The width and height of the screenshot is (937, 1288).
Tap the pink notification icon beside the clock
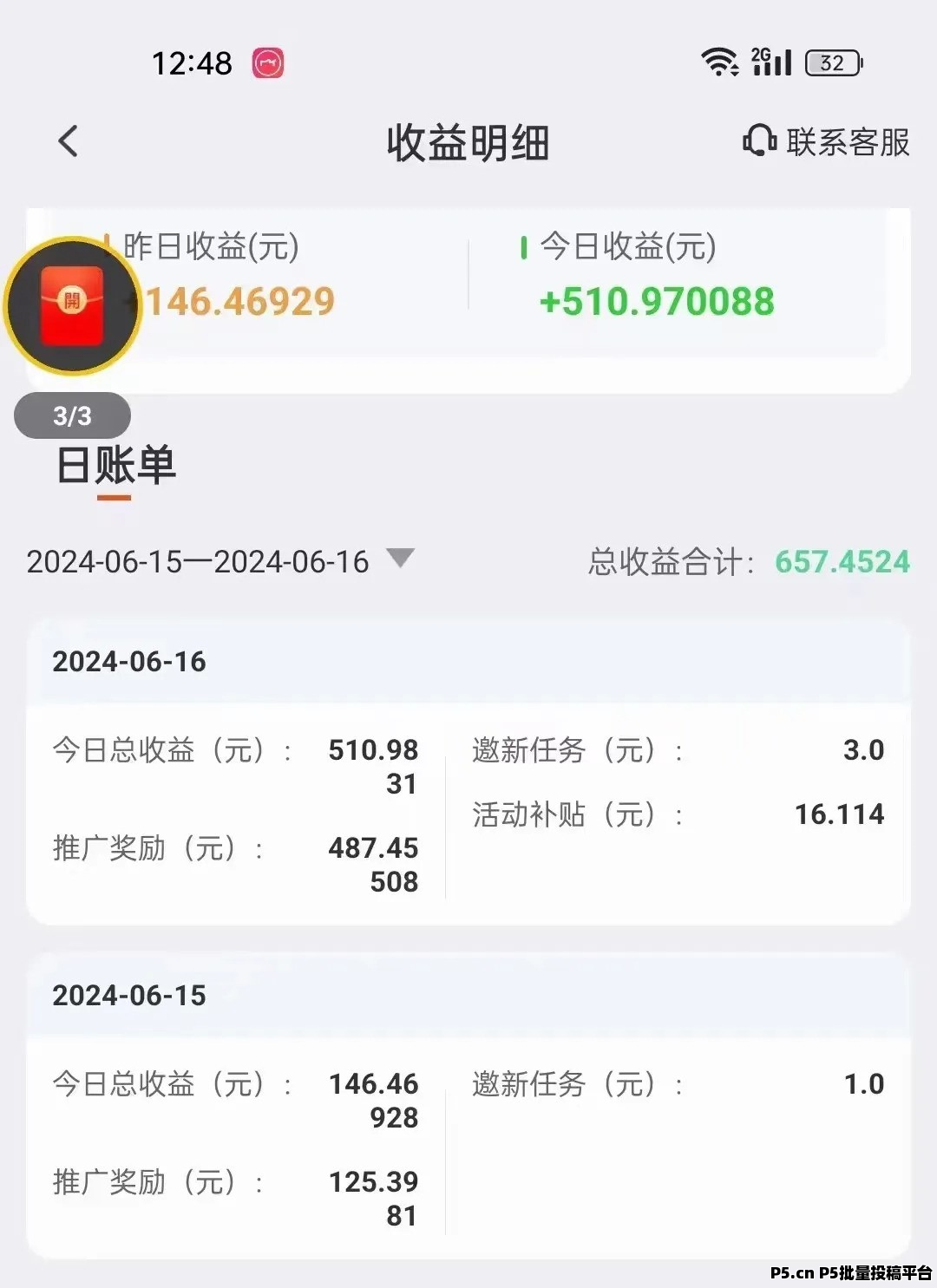pos(269,64)
